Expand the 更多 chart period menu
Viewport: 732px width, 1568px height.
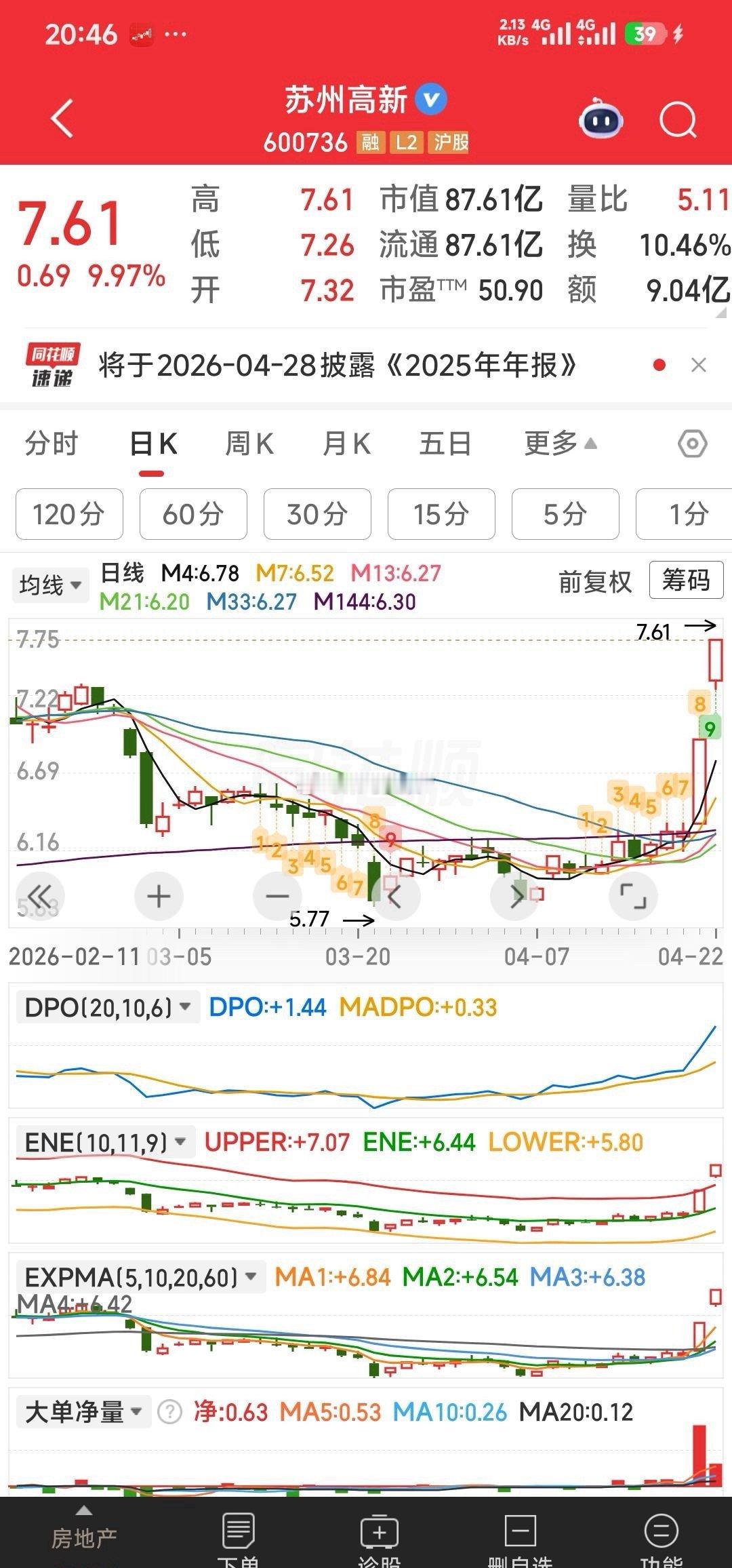point(560,444)
